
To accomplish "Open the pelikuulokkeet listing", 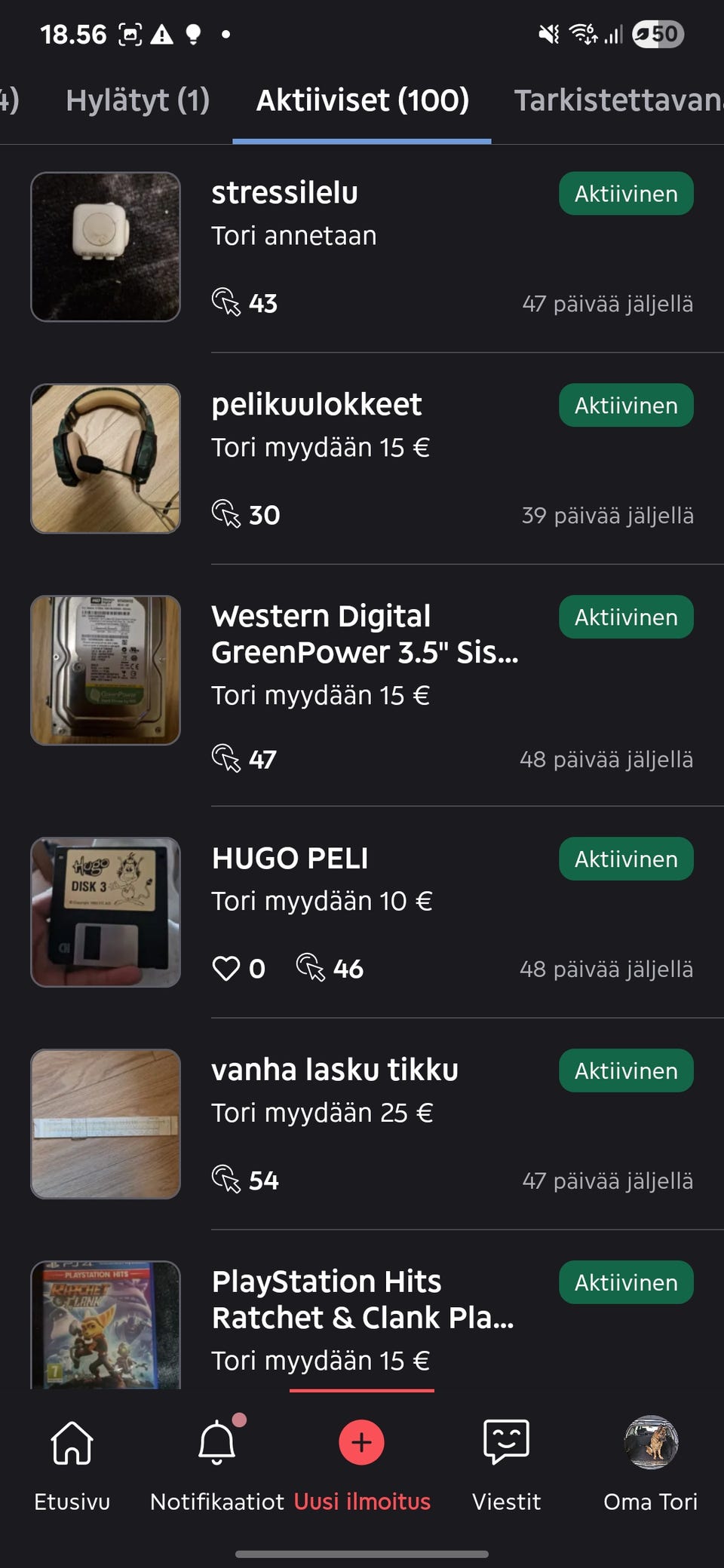I will point(316,405).
